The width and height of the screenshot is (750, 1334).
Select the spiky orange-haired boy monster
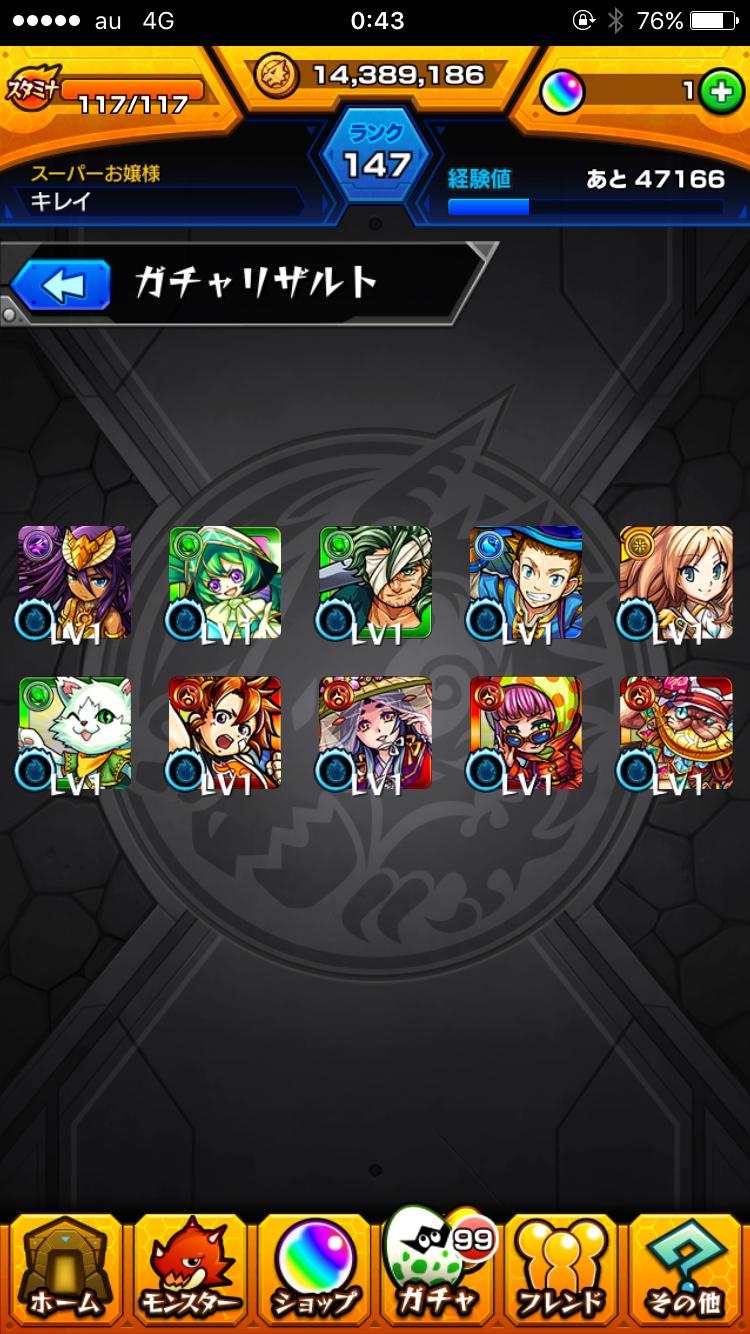[225, 732]
